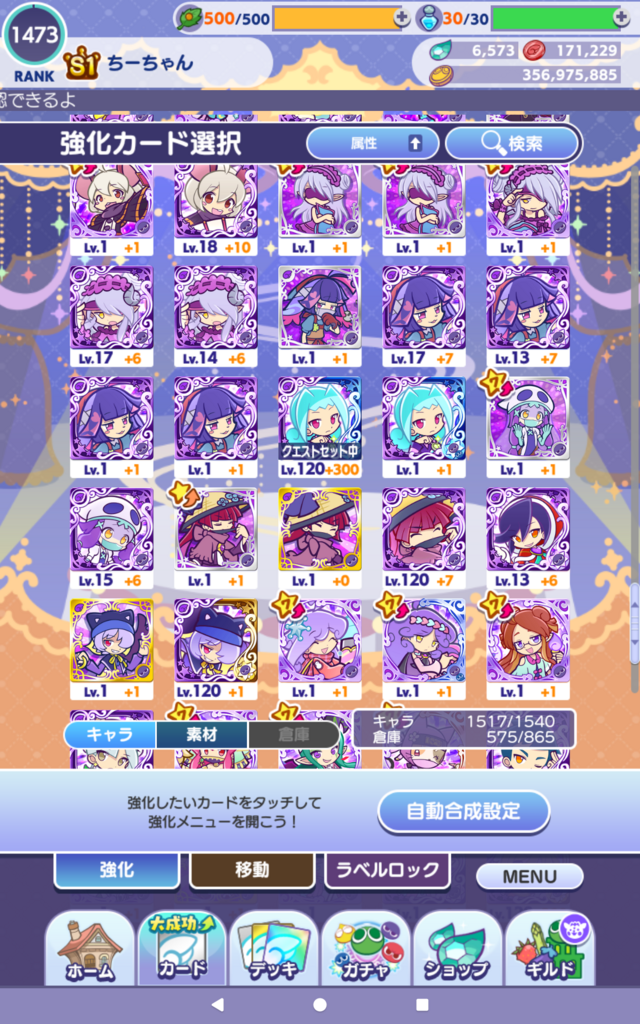Image resolution: width=640 pixels, height=1024 pixels.
Task: Switch to the 素材 tab
Action: [202, 735]
